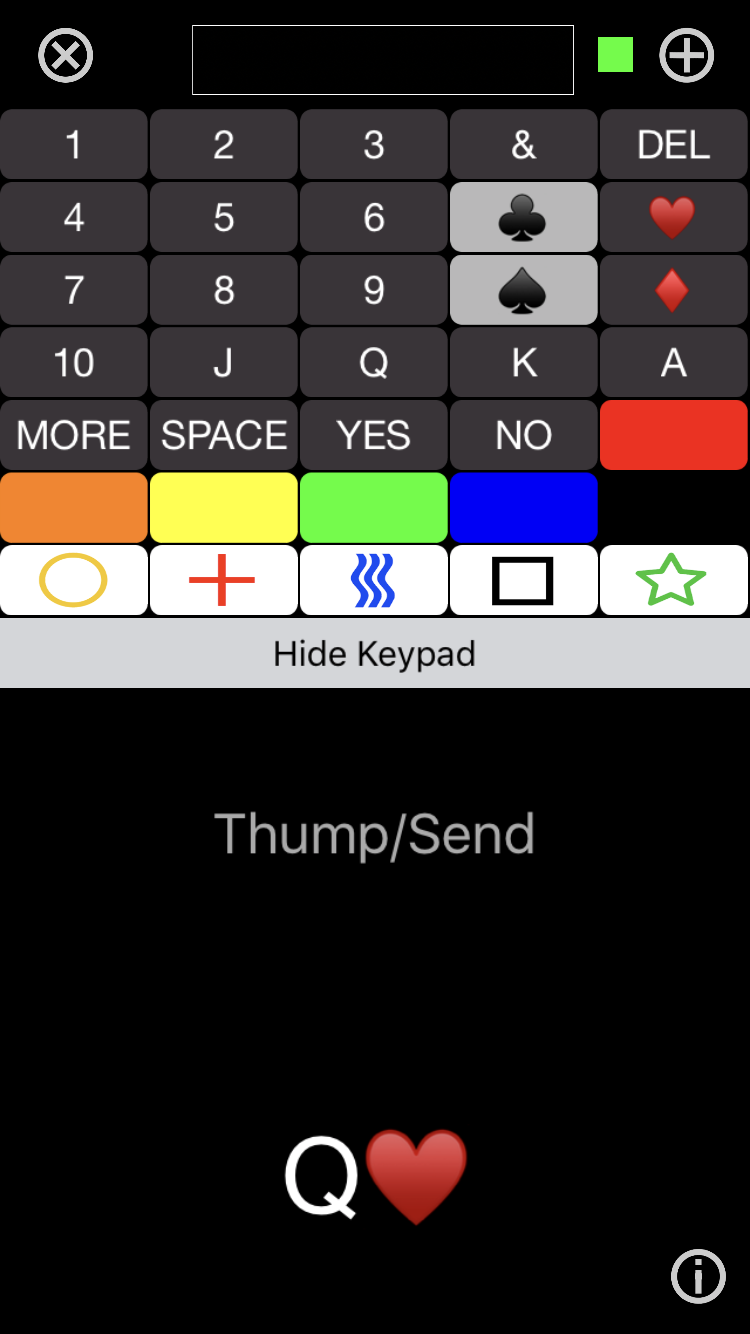The image size is (750, 1334).
Task: Tap the Q key
Action: (x=374, y=362)
